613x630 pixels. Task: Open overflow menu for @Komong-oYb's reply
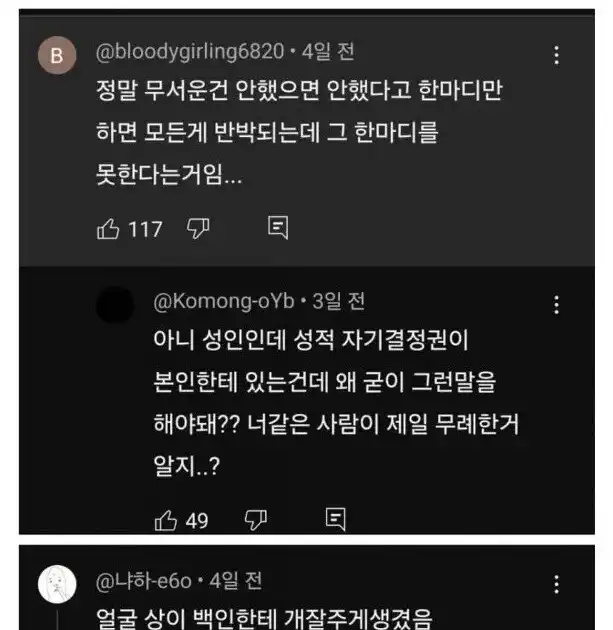[x=556, y=304]
